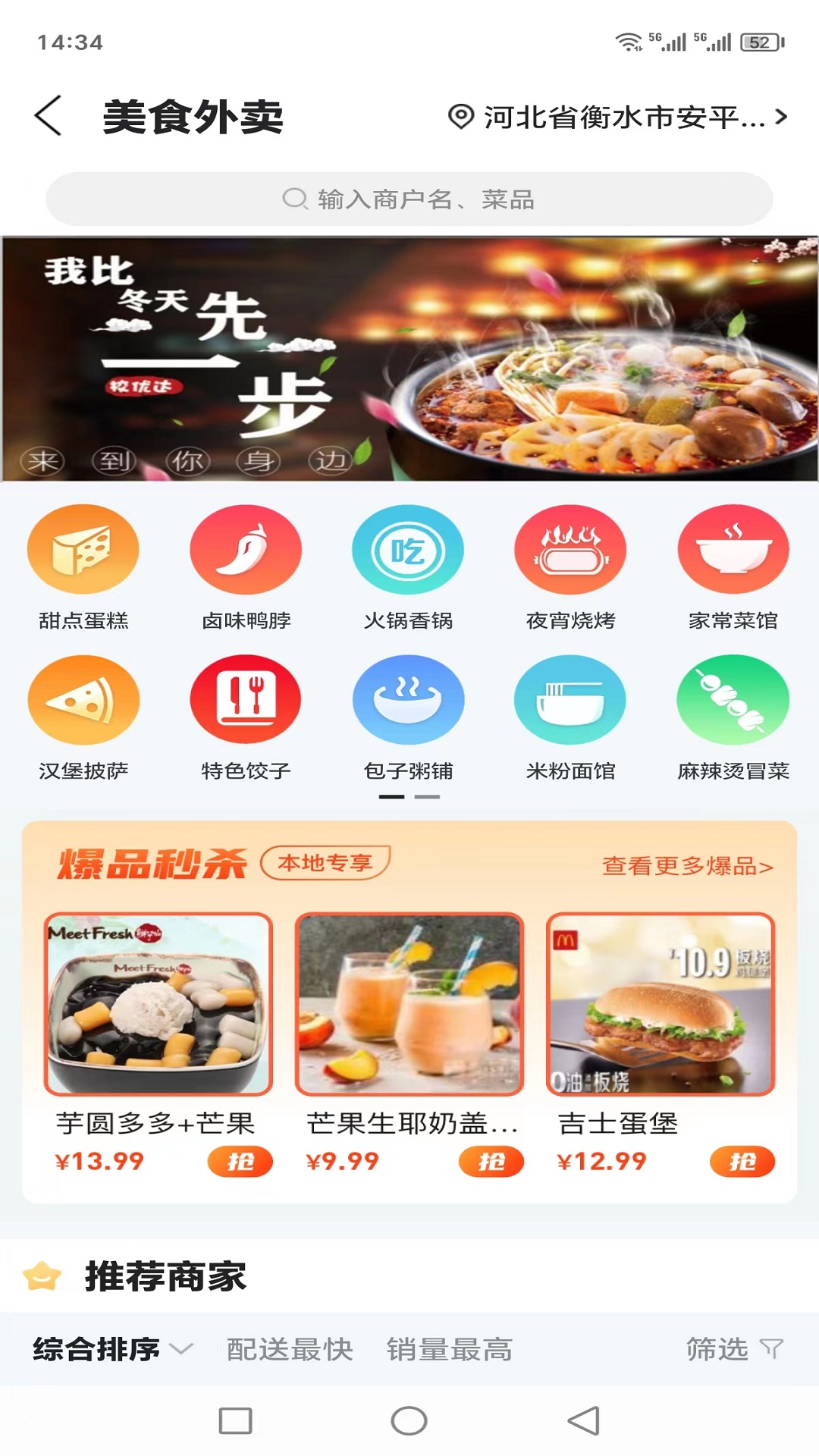Choose 家常菜馆 category
This screenshot has height=1456, width=819.
coord(733,566)
